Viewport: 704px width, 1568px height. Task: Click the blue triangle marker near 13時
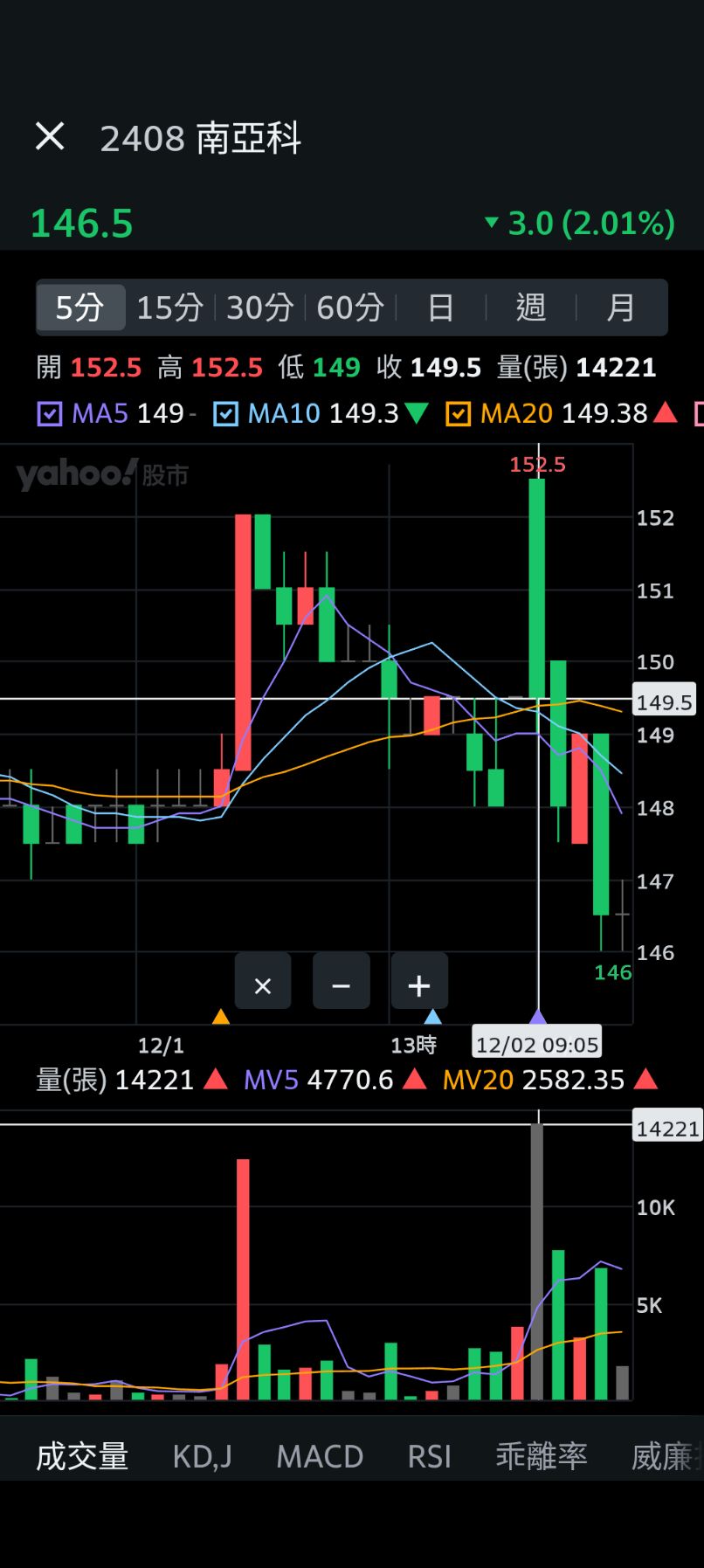(x=434, y=1015)
